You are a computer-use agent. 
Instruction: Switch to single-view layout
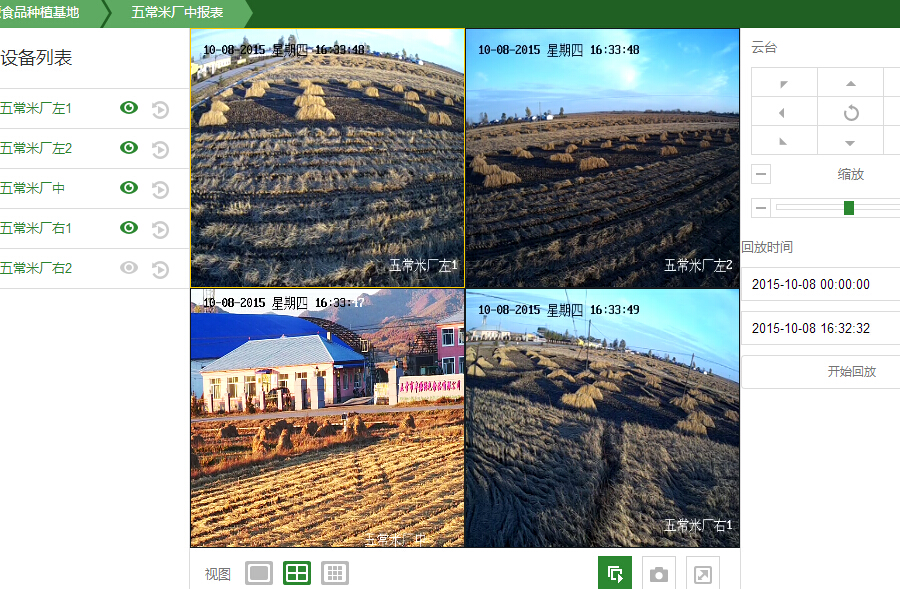259,573
